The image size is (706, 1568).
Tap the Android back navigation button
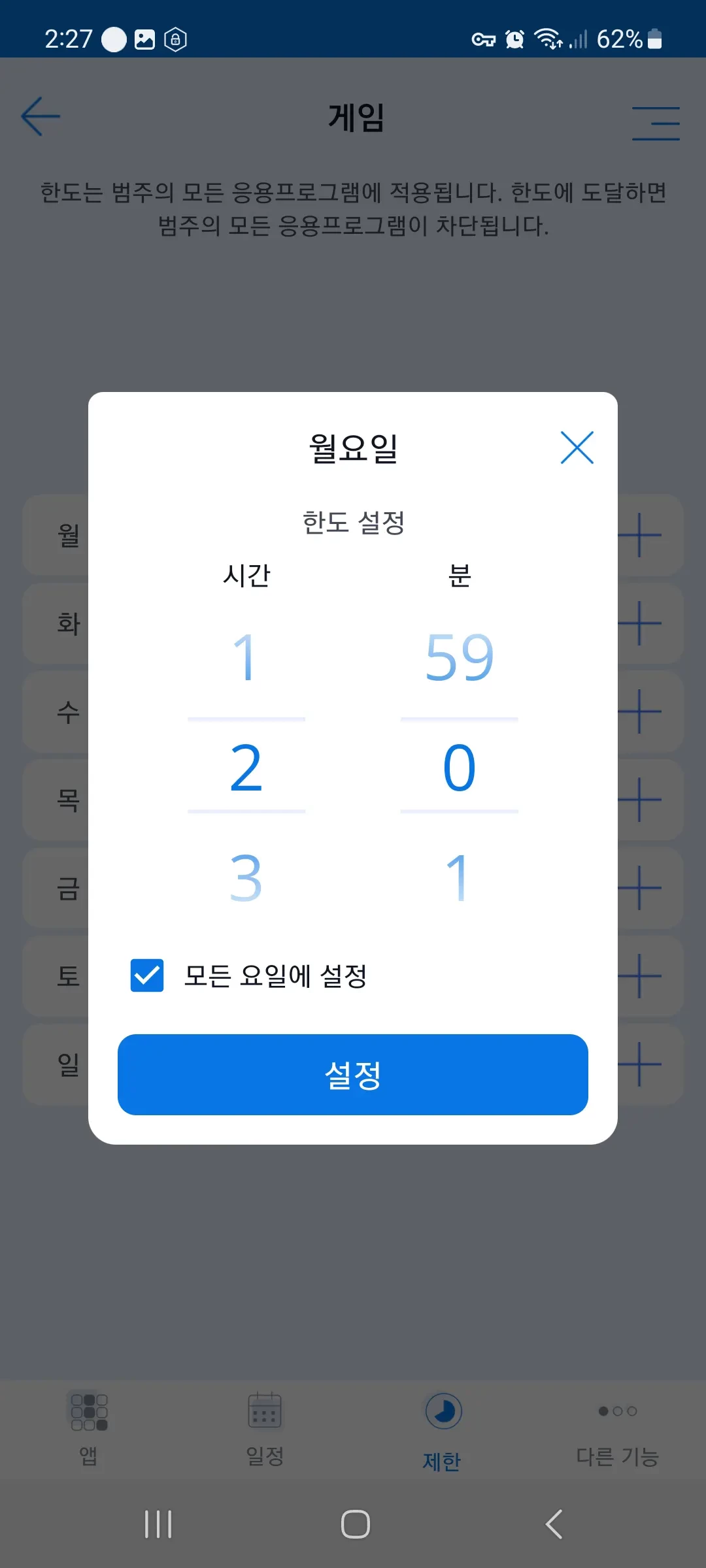pyautogui.click(x=554, y=1524)
